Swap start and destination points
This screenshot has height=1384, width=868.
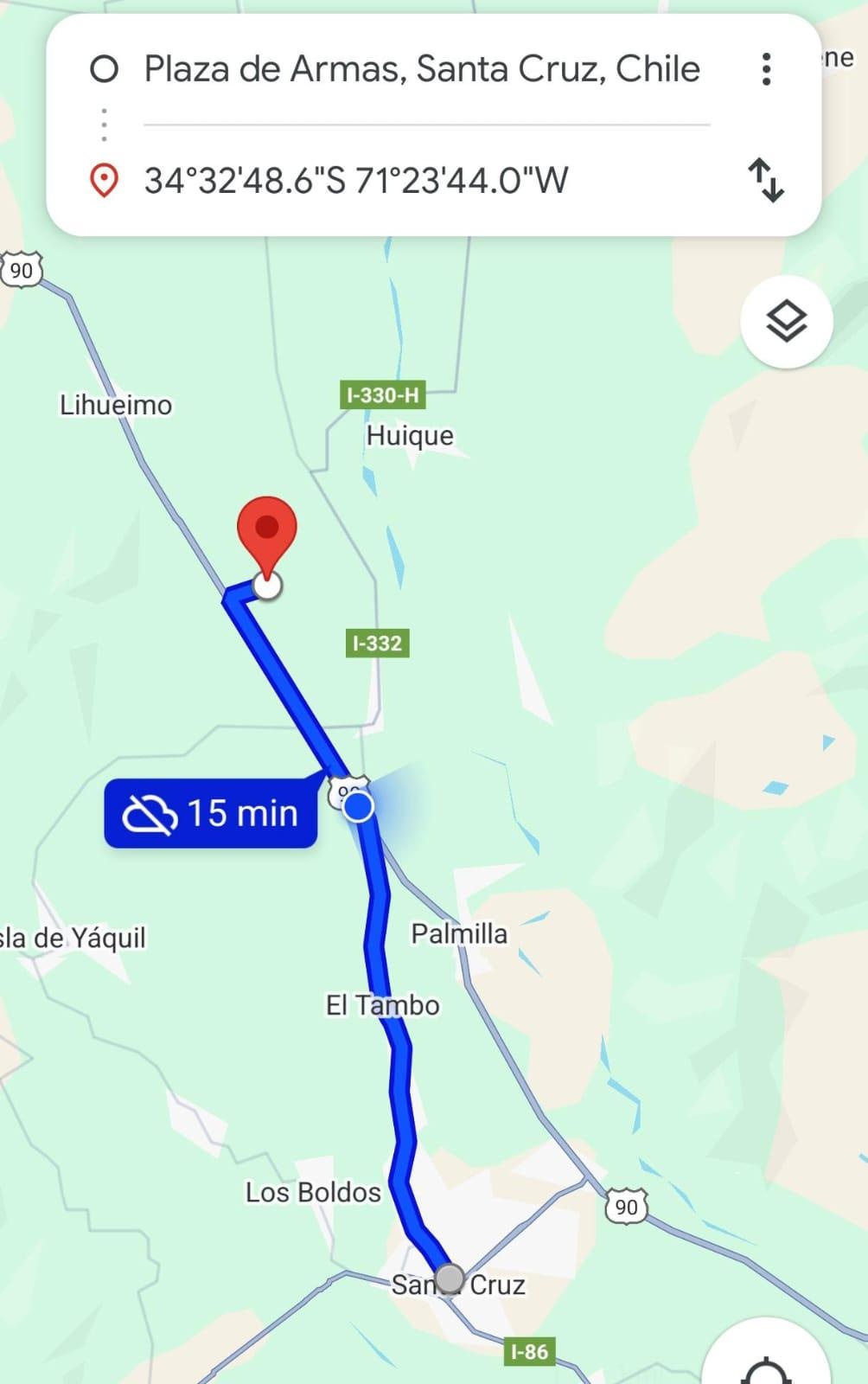[x=766, y=180]
